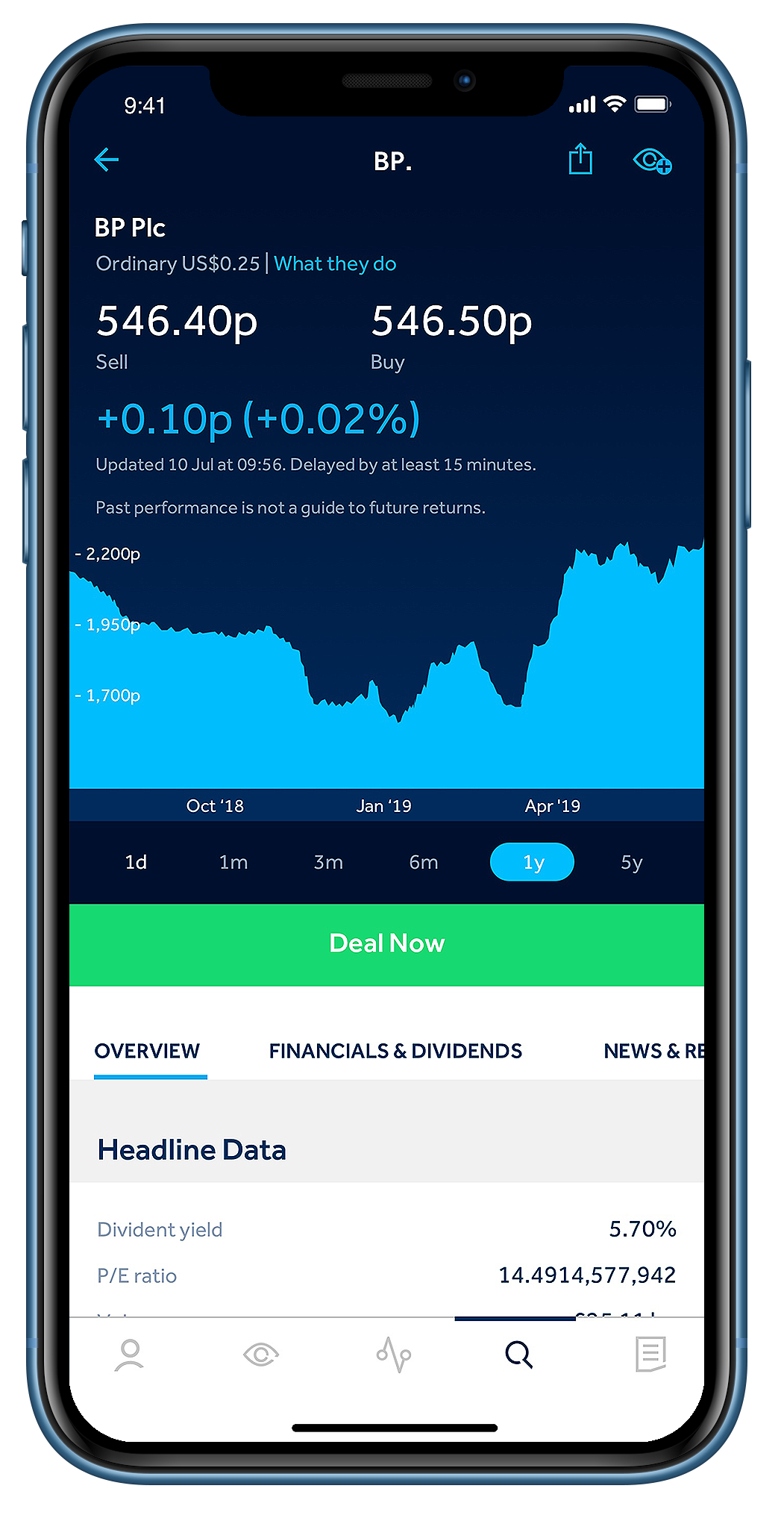Switch to the Overview tab
The width and height of the screenshot is (784, 1515).
coord(147,1051)
